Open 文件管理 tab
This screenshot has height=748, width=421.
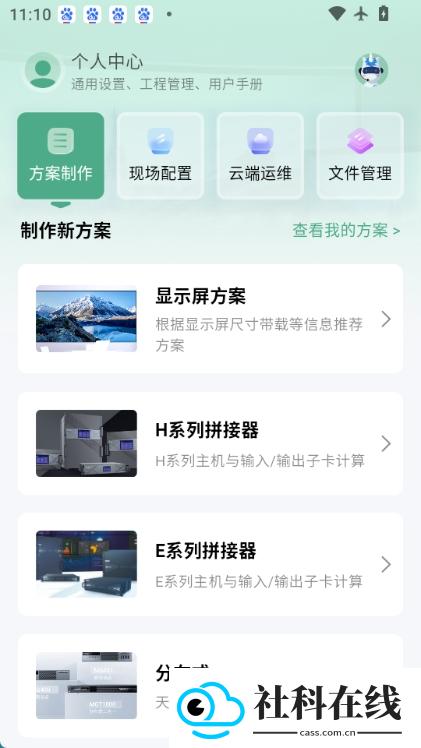pyautogui.click(x=360, y=156)
